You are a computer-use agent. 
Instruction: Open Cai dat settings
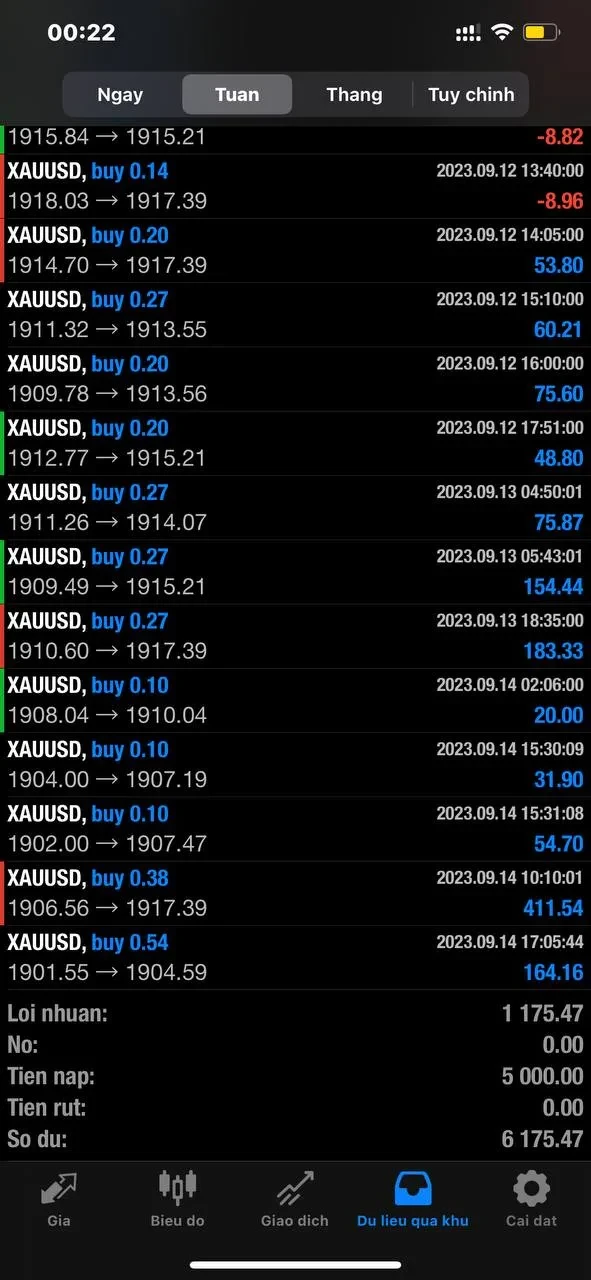[531, 1200]
